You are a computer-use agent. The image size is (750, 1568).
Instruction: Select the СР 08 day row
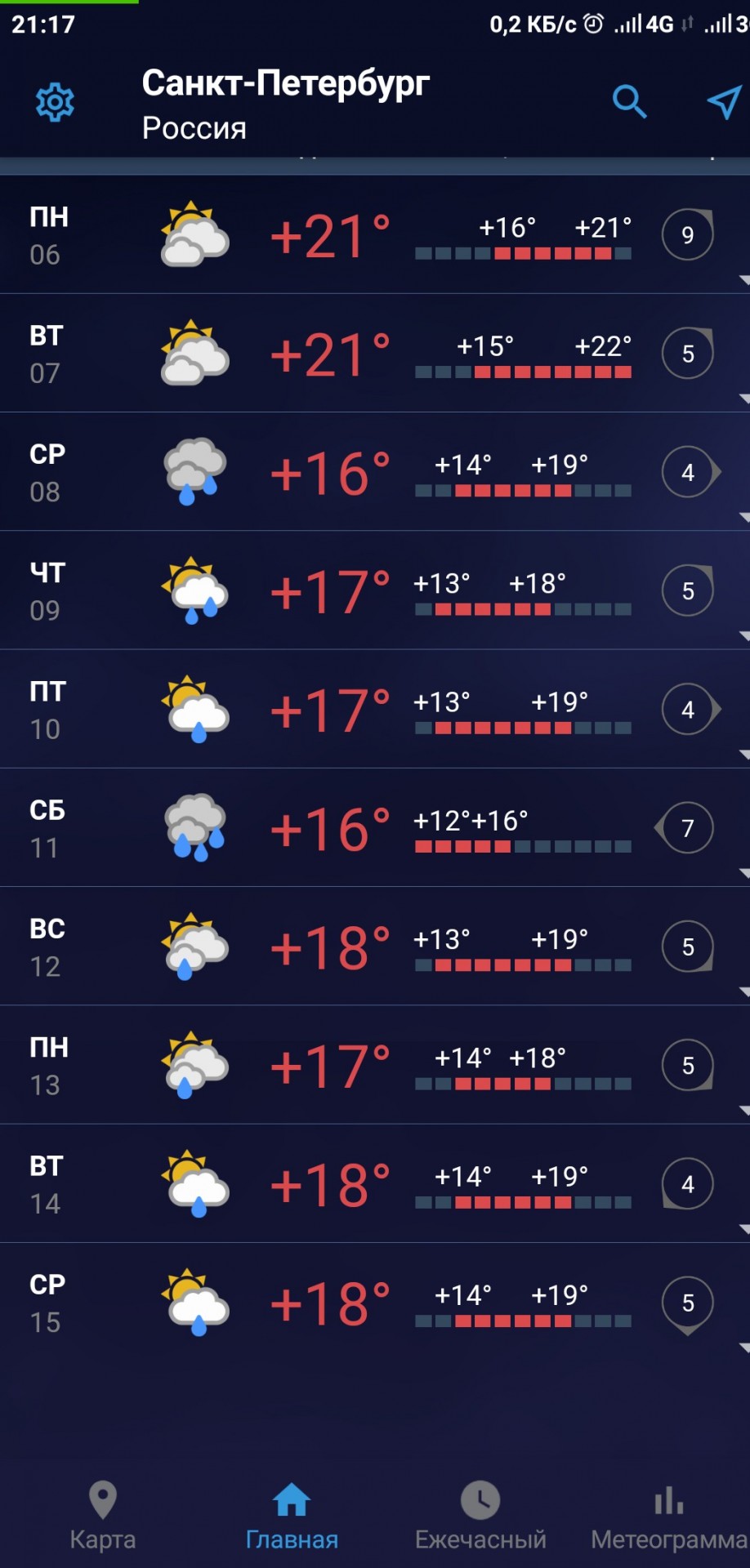[x=375, y=471]
